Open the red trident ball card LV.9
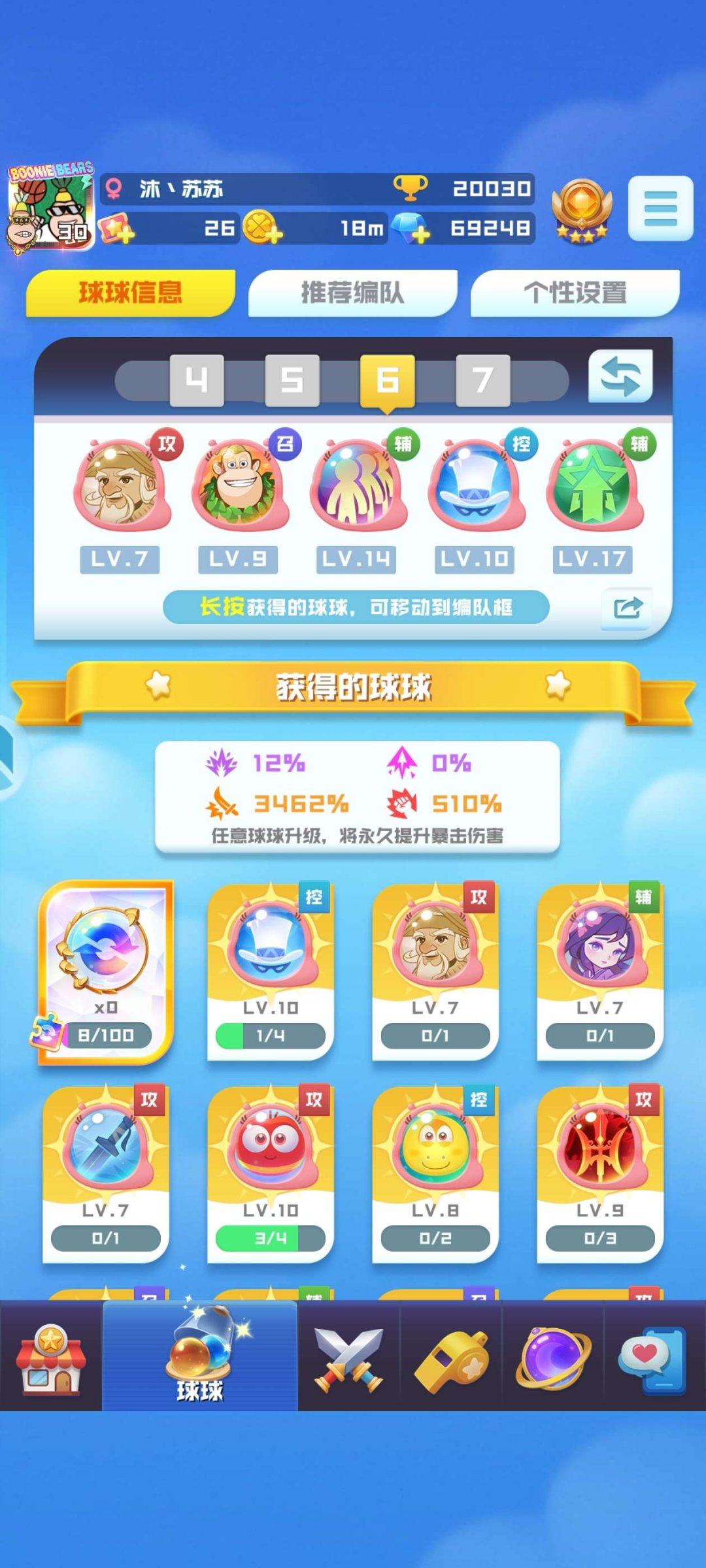 (599, 1173)
